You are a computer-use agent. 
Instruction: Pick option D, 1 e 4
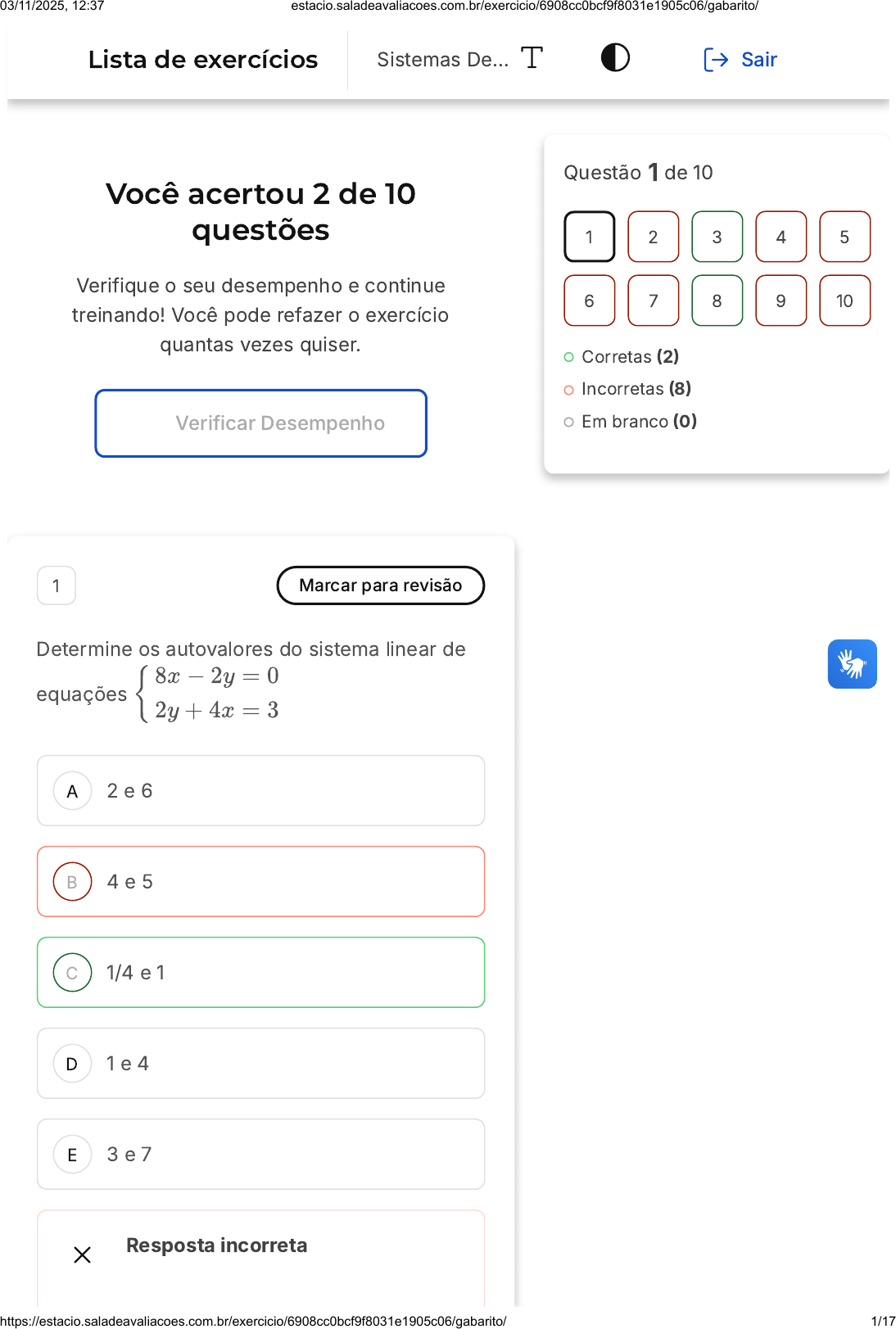[261, 1064]
